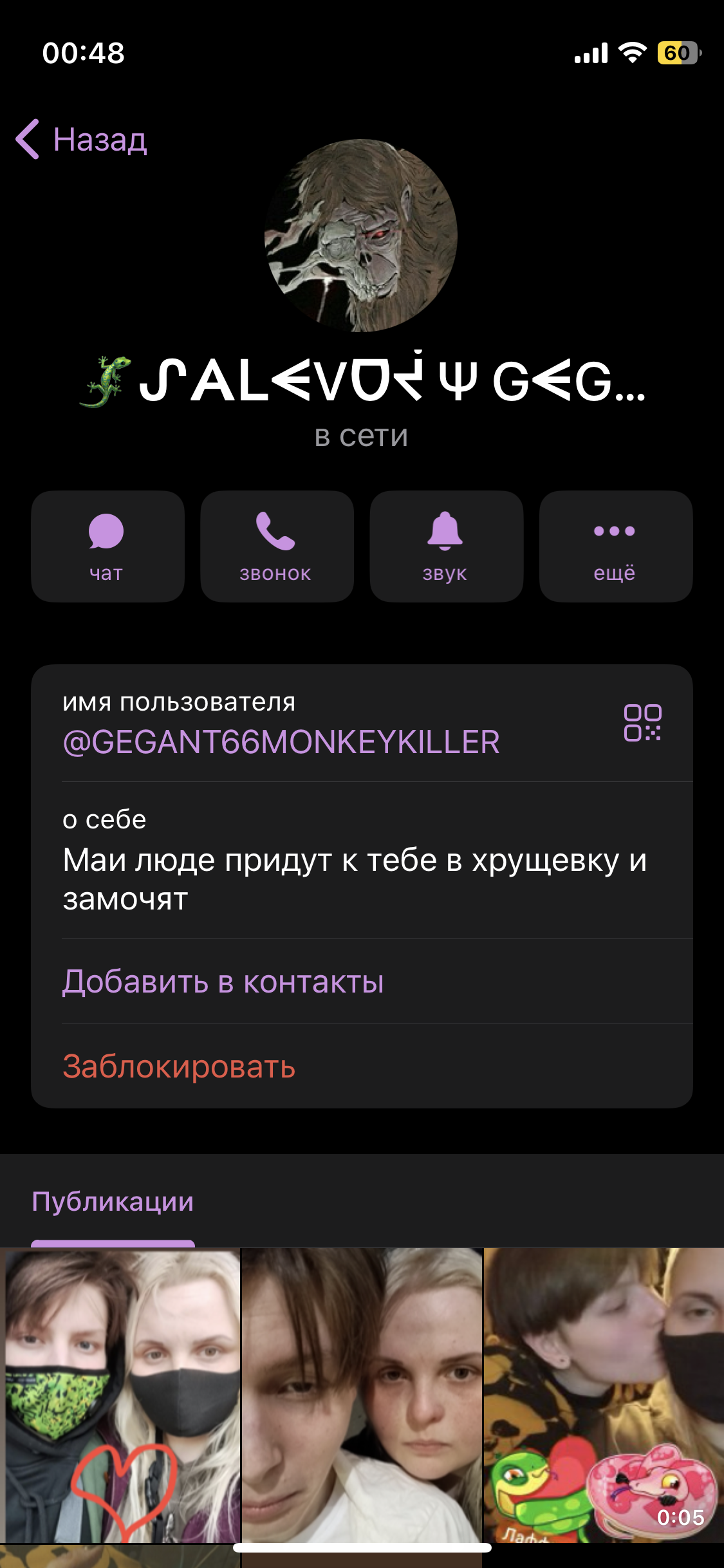Viewport: 724px width, 1568px height.
Task: Switch to the Публикации tab
Action: [113, 1202]
